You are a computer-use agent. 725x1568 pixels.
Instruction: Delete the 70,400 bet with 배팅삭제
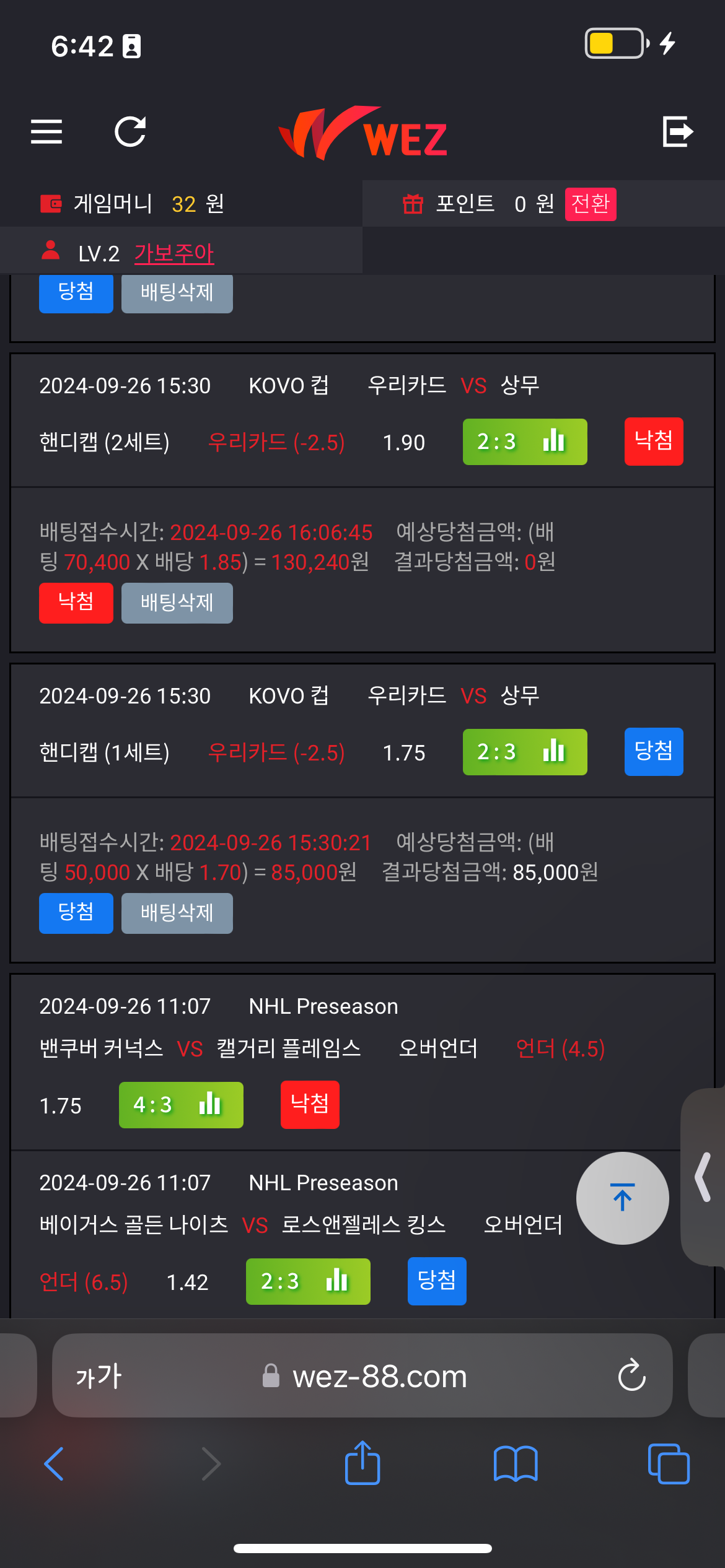tap(177, 603)
